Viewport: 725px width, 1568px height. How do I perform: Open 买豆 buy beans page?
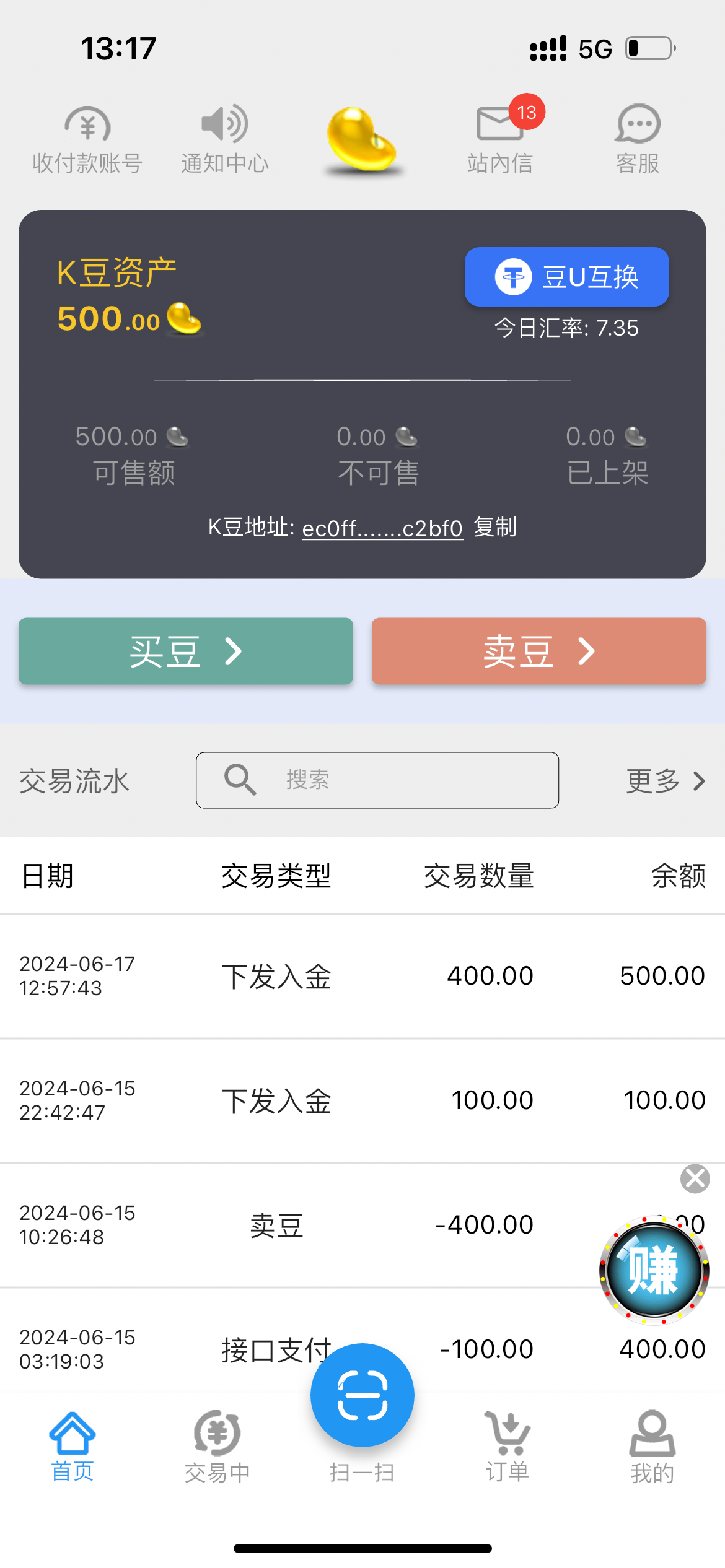[x=185, y=651]
